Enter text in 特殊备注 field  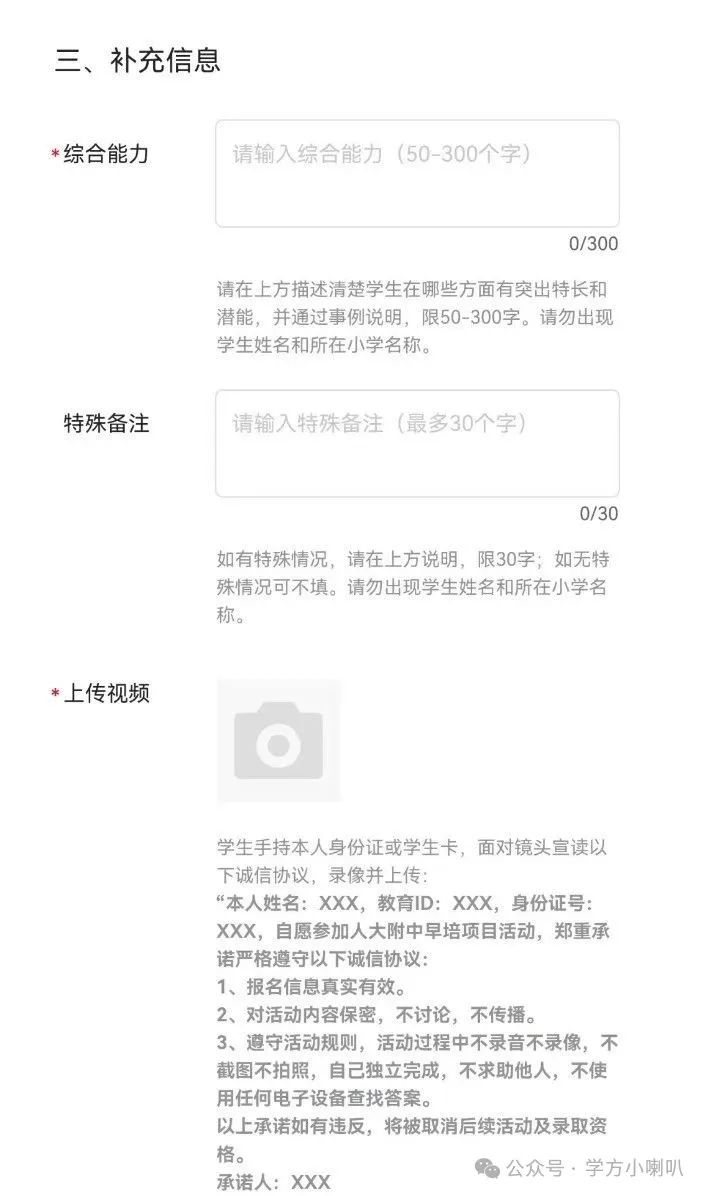pos(417,443)
